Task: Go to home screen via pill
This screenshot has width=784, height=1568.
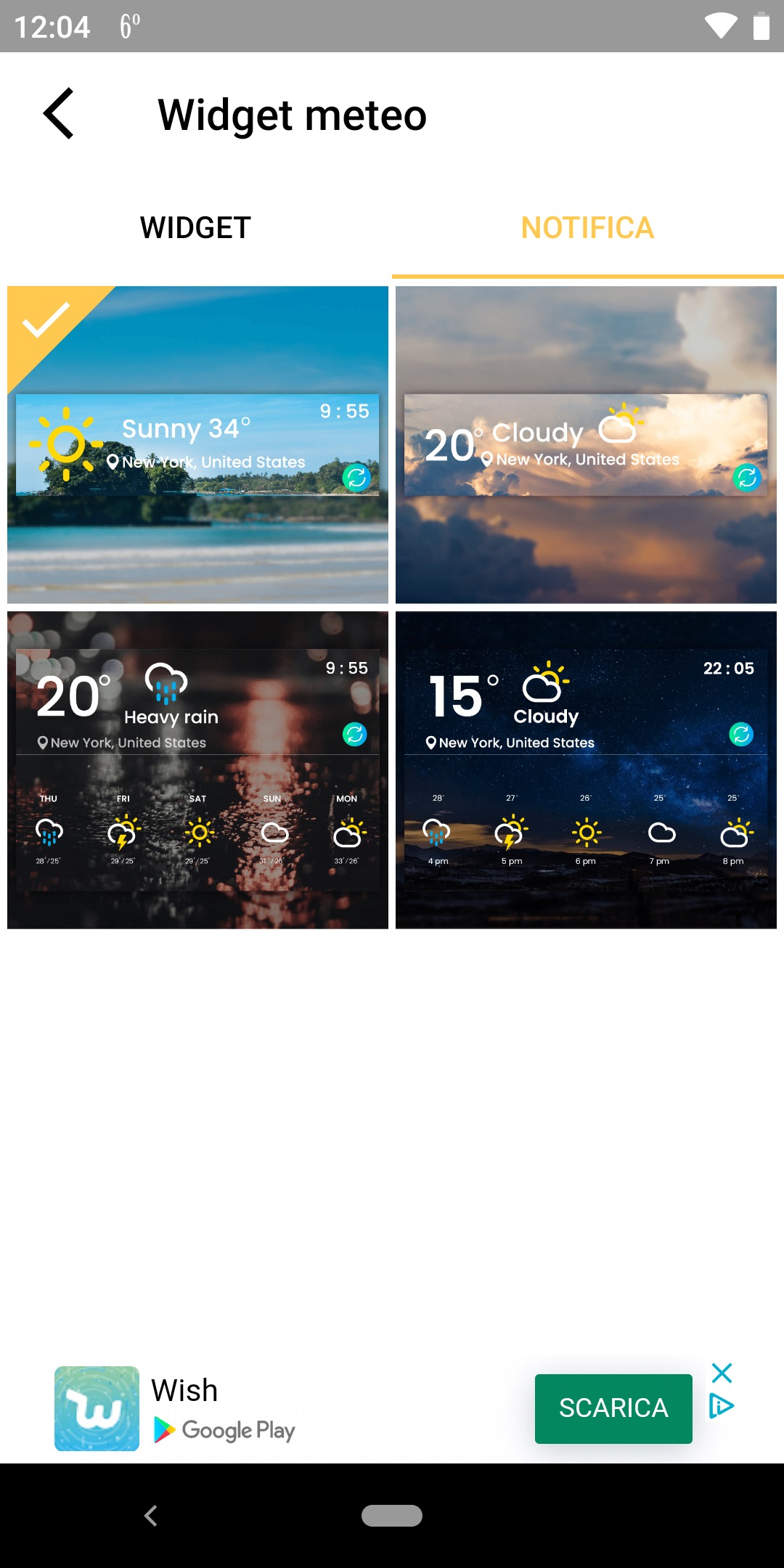Action: tap(392, 1516)
